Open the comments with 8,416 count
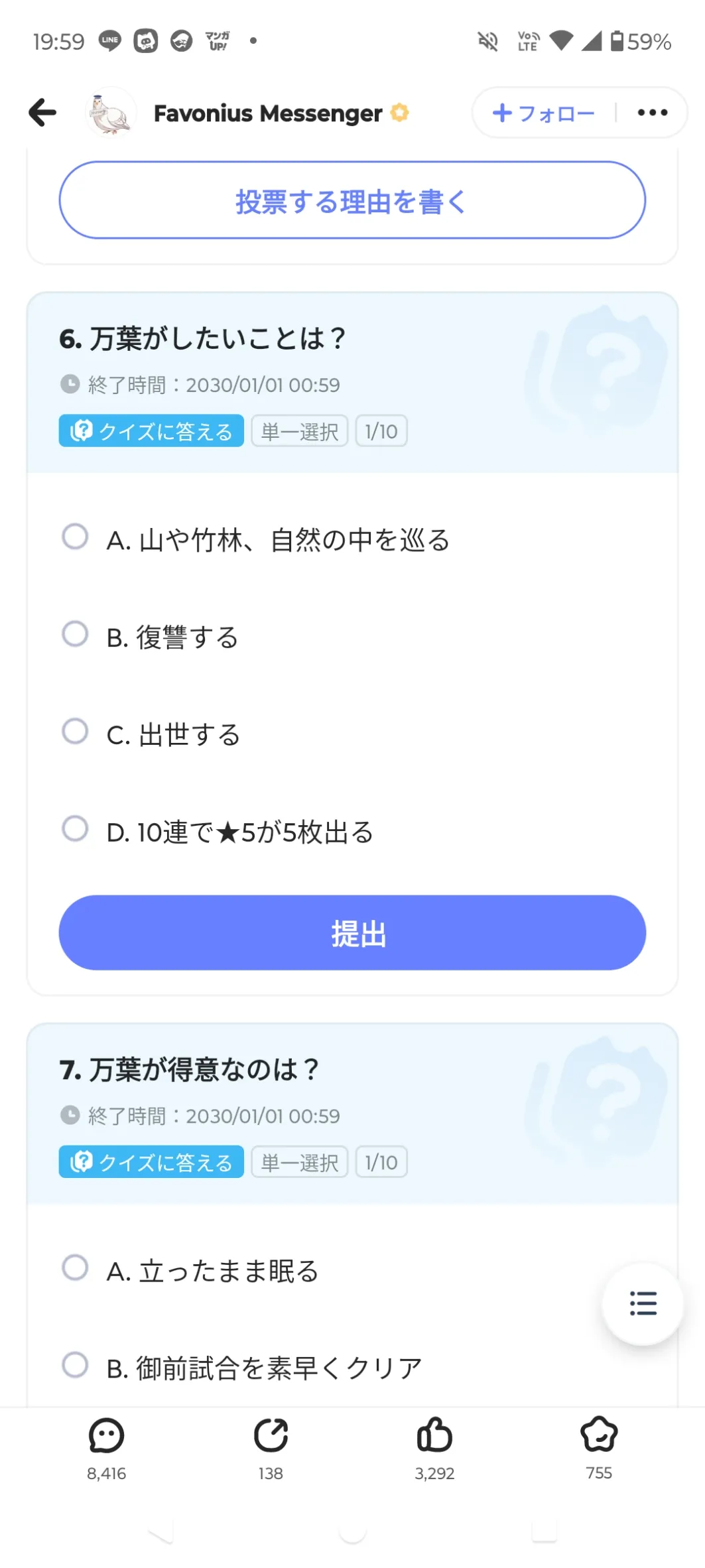 pyautogui.click(x=106, y=1449)
